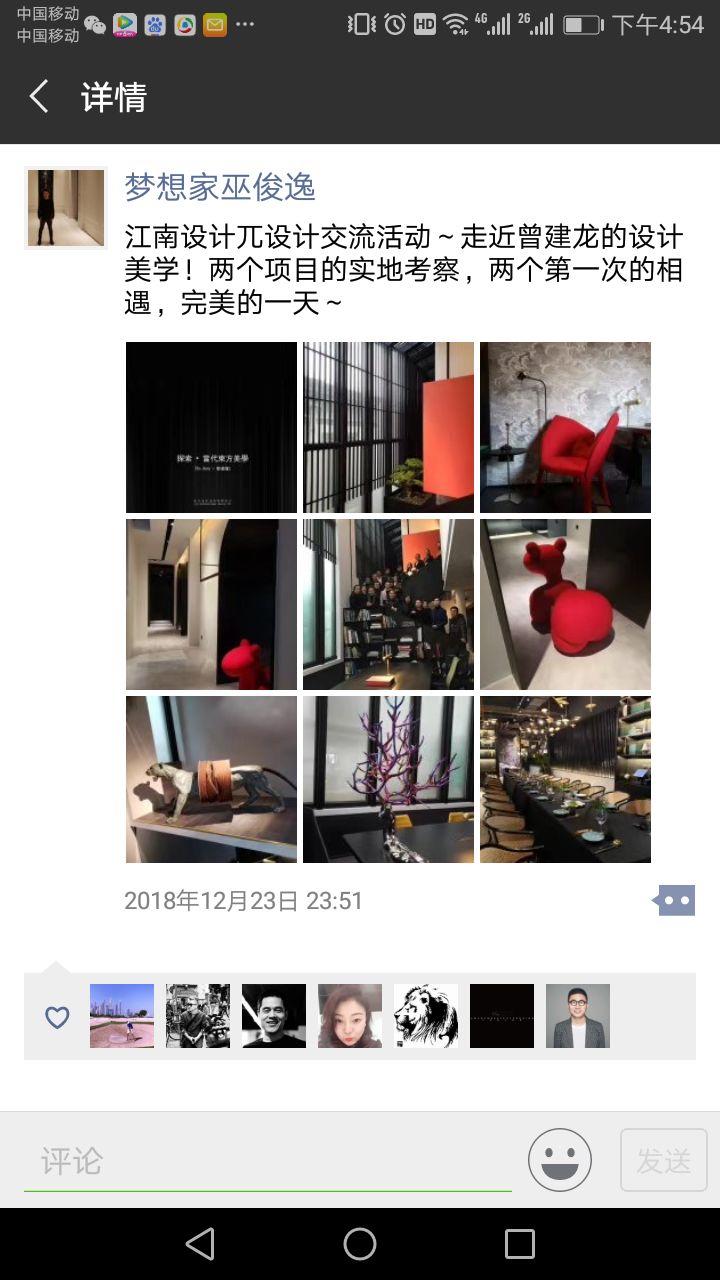Open the lion avatar among the likers

click(x=426, y=1016)
